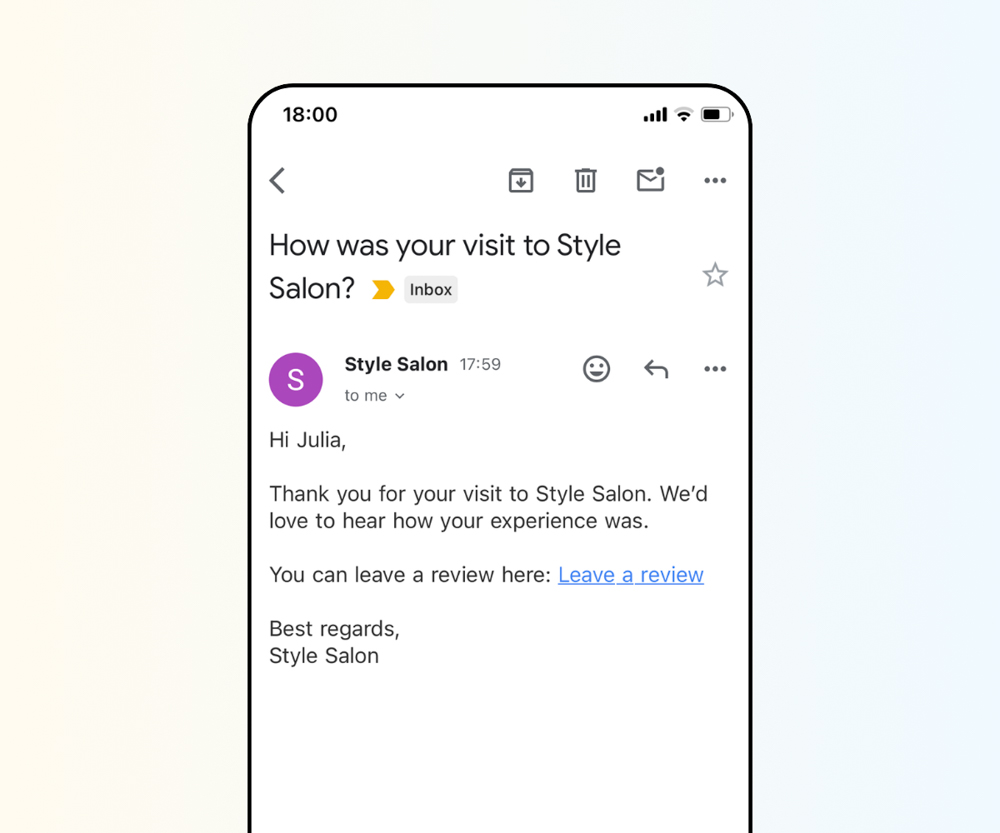Expand the "to me" recipient details

(375, 396)
